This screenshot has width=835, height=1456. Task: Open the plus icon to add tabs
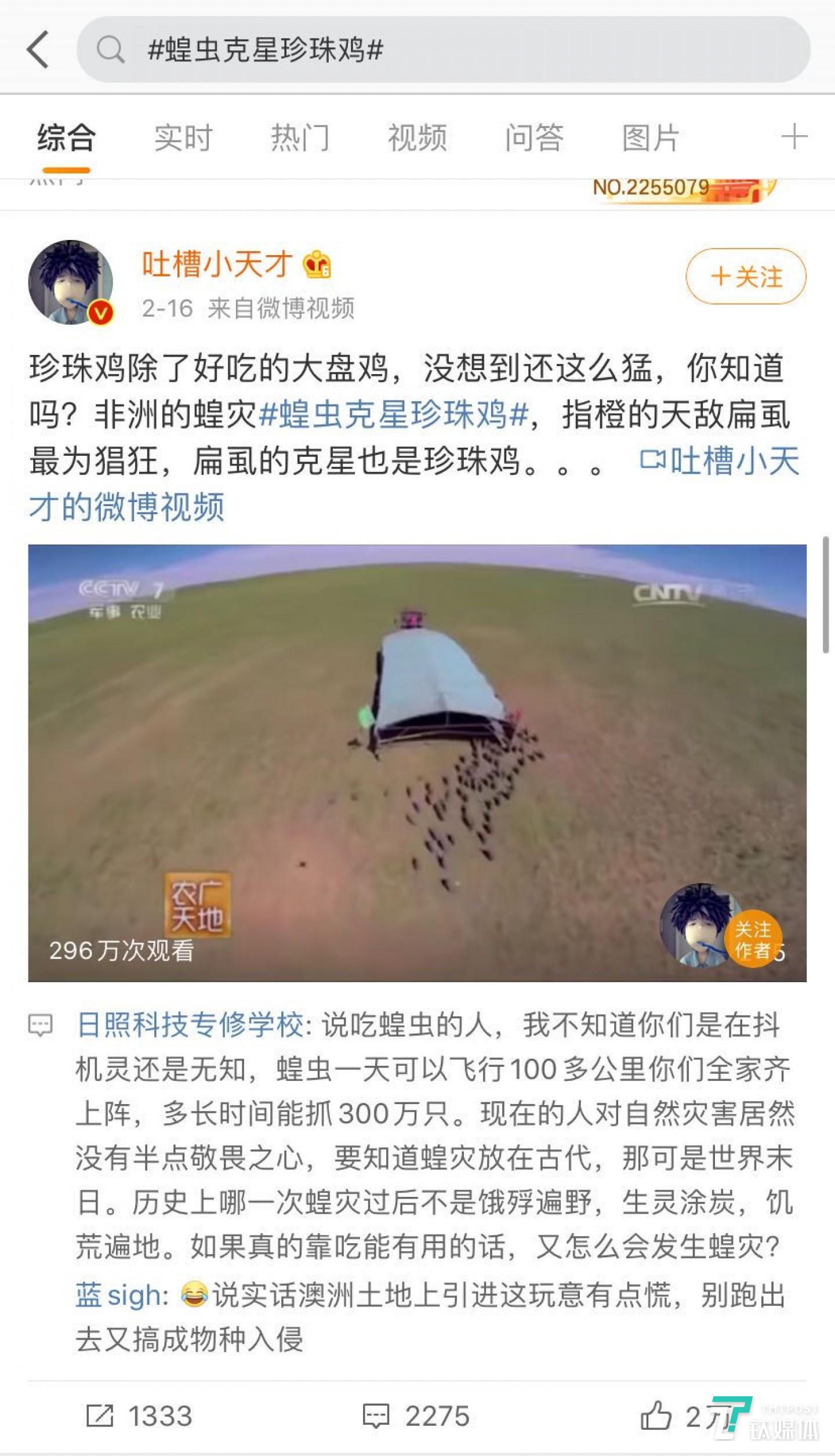coord(794,137)
